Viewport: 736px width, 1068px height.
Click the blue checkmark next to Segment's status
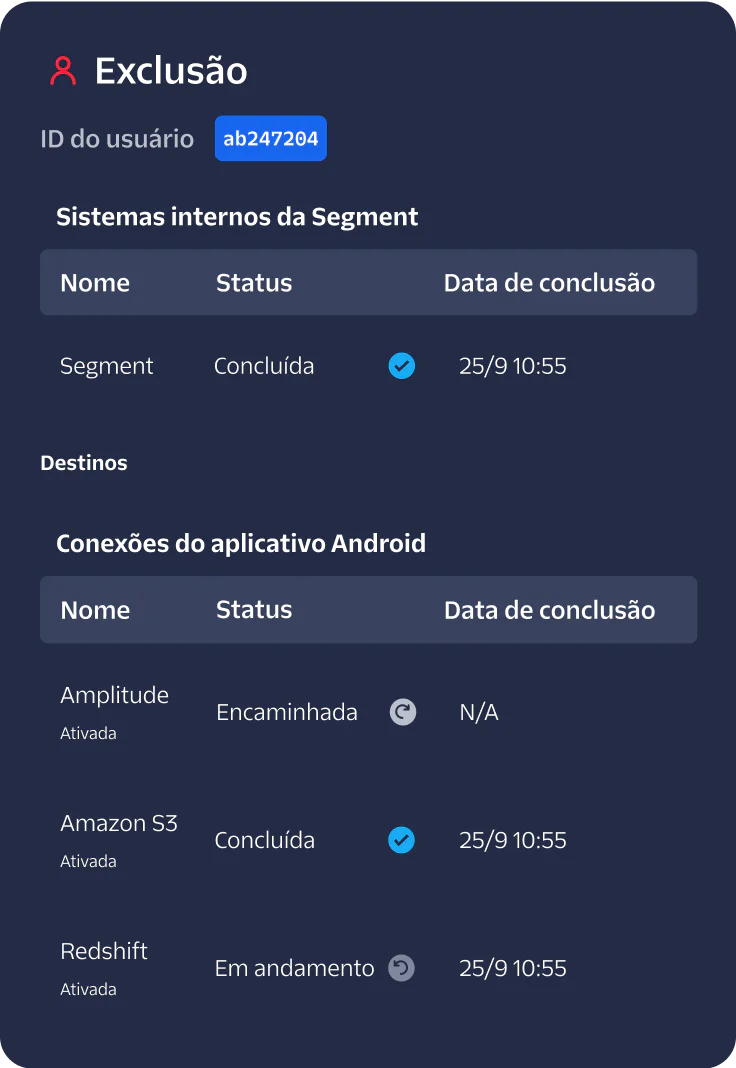[x=401, y=366]
